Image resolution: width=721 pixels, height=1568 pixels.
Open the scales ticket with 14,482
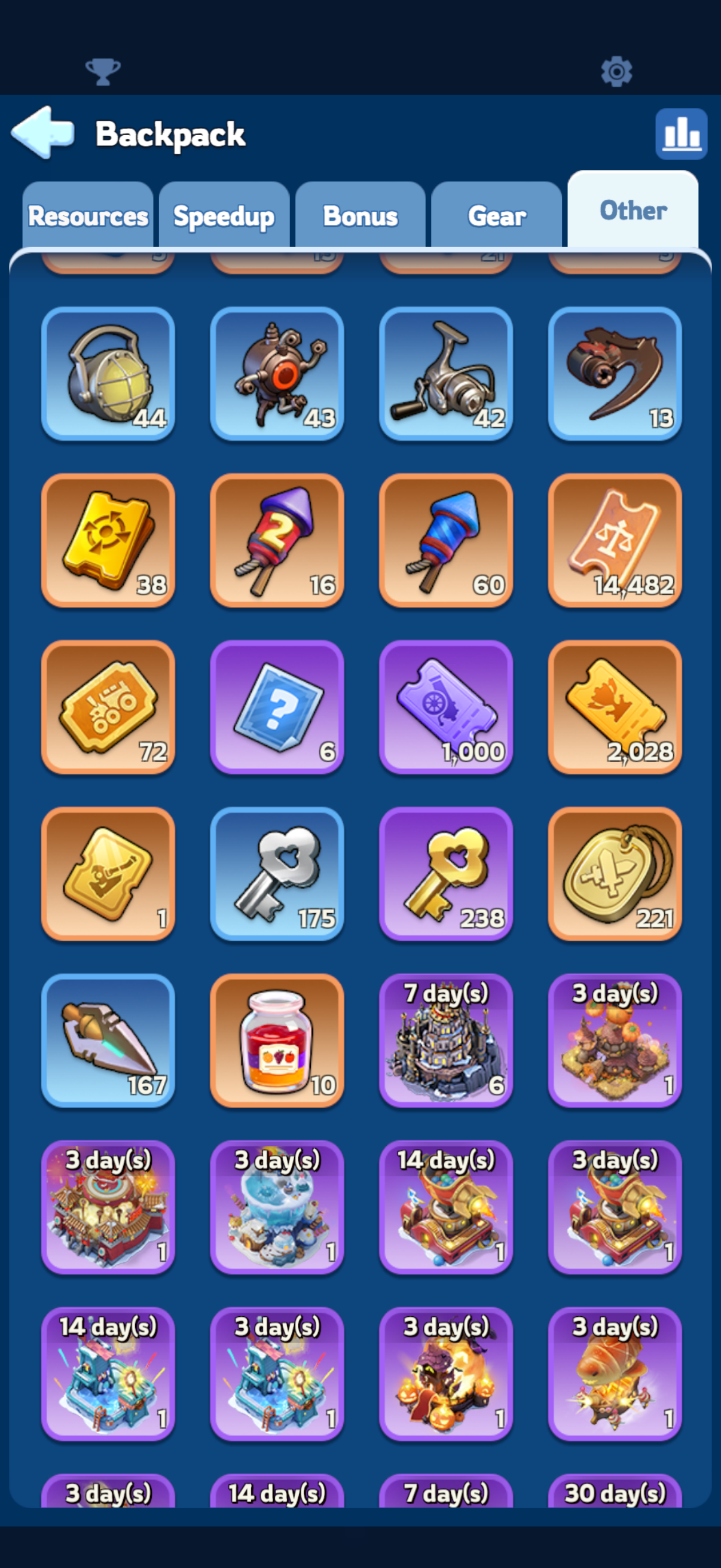[615, 541]
